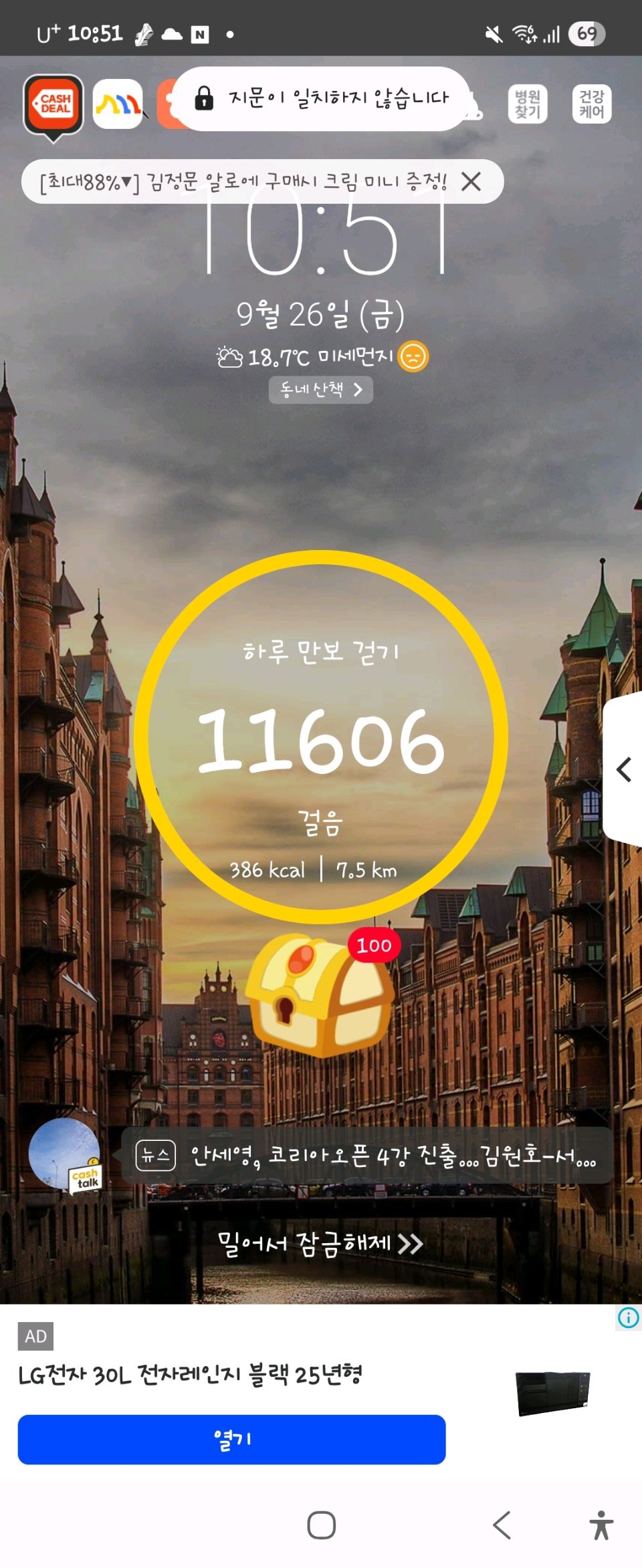Open the LG 전자레인지 product image
This screenshot has width=642, height=1568.
tap(552, 1392)
